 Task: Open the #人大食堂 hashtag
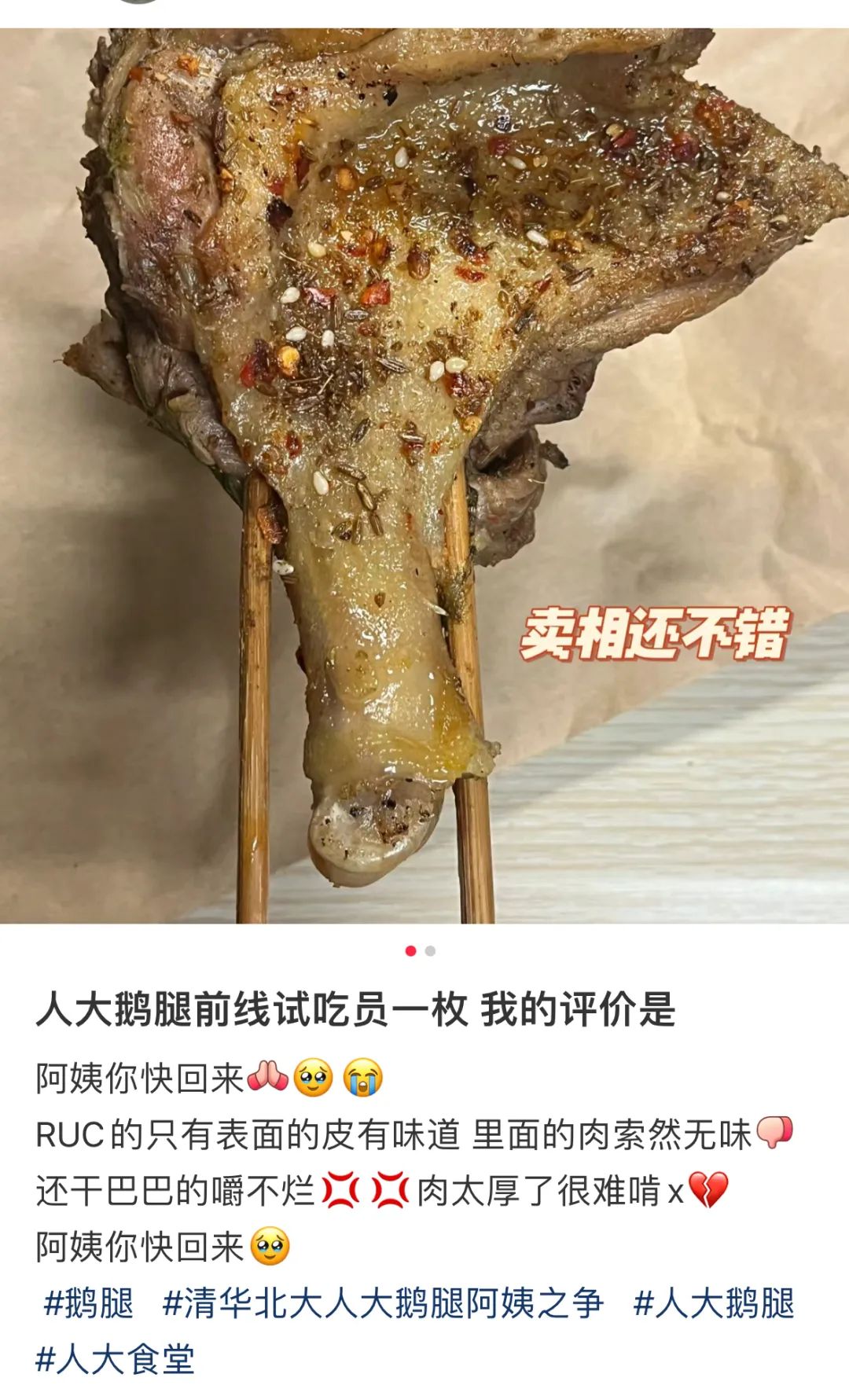pyautogui.click(x=115, y=1359)
